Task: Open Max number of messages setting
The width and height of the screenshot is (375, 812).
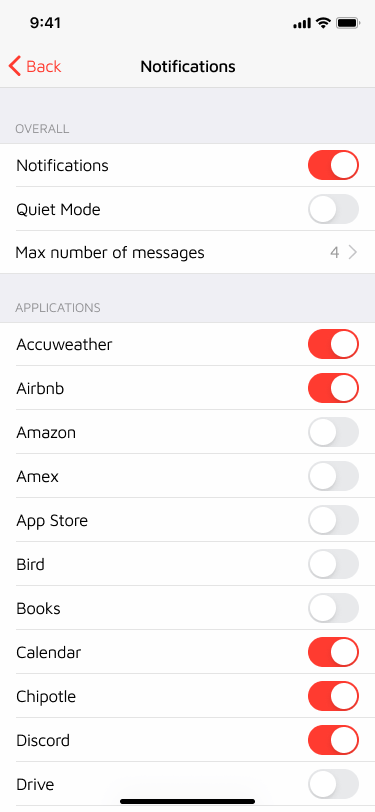Action: [x=188, y=253]
